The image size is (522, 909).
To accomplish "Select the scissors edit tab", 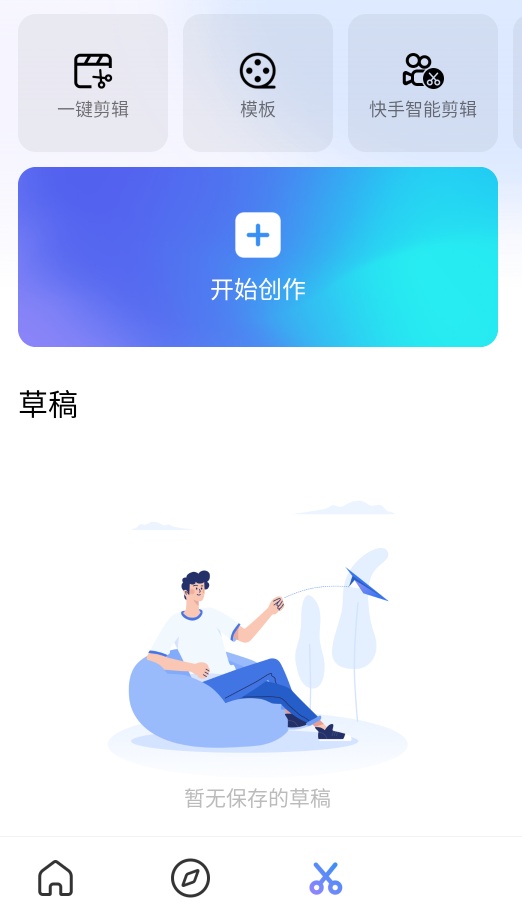I will pyautogui.click(x=325, y=878).
